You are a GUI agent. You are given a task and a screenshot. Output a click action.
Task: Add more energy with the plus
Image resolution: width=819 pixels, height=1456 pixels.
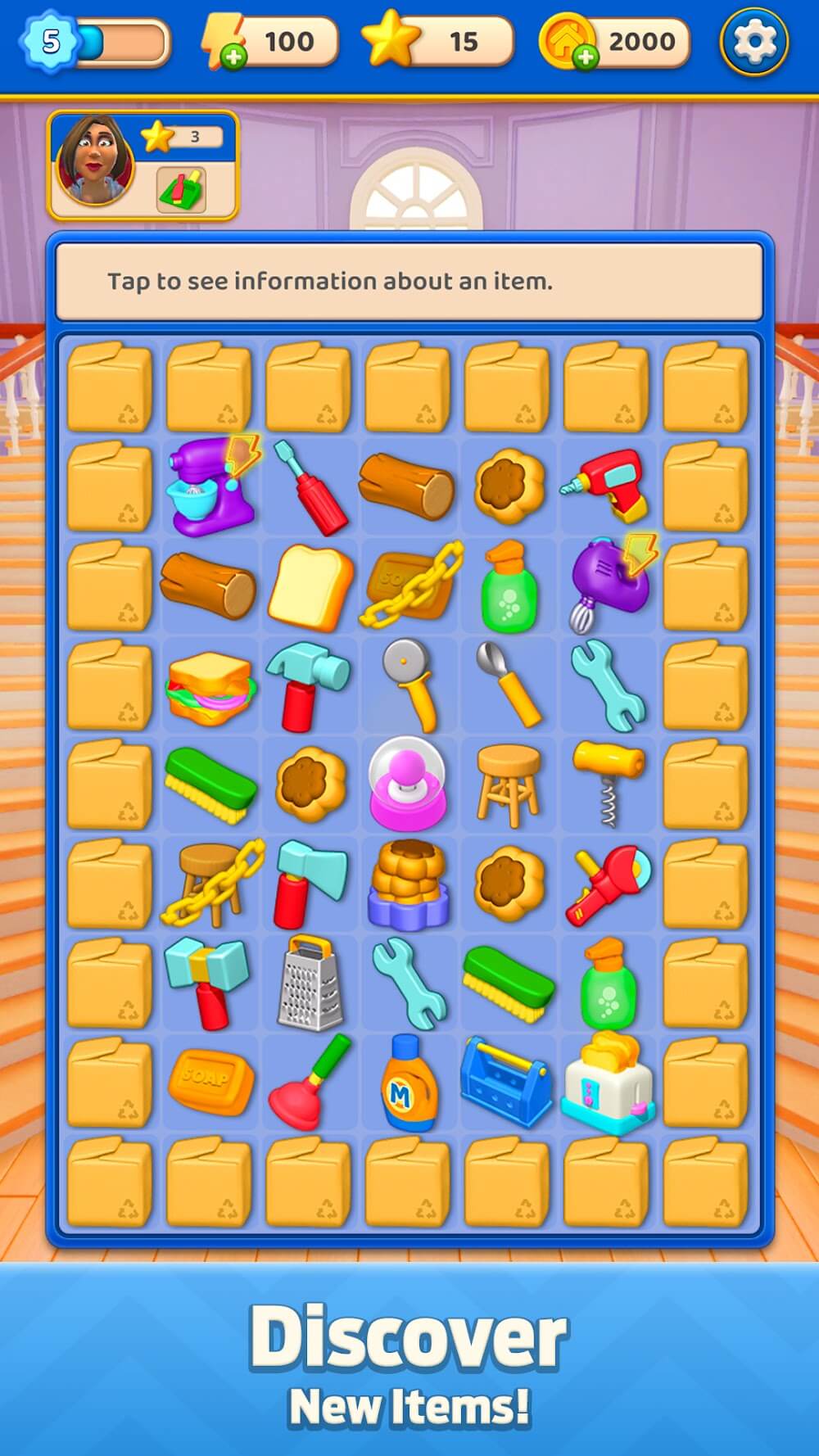(233, 57)
